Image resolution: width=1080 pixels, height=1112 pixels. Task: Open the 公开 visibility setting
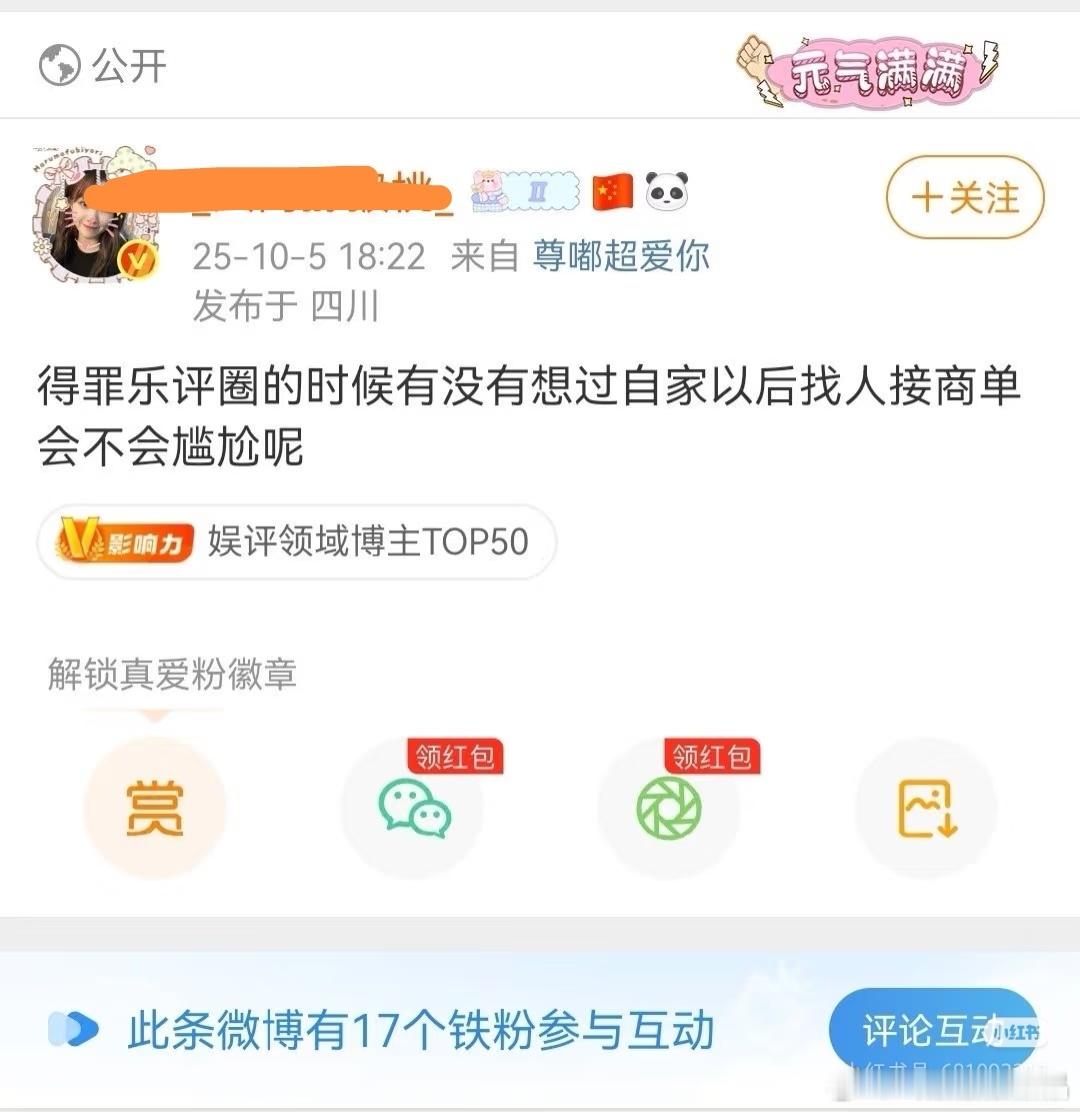(x=104, y=66)
